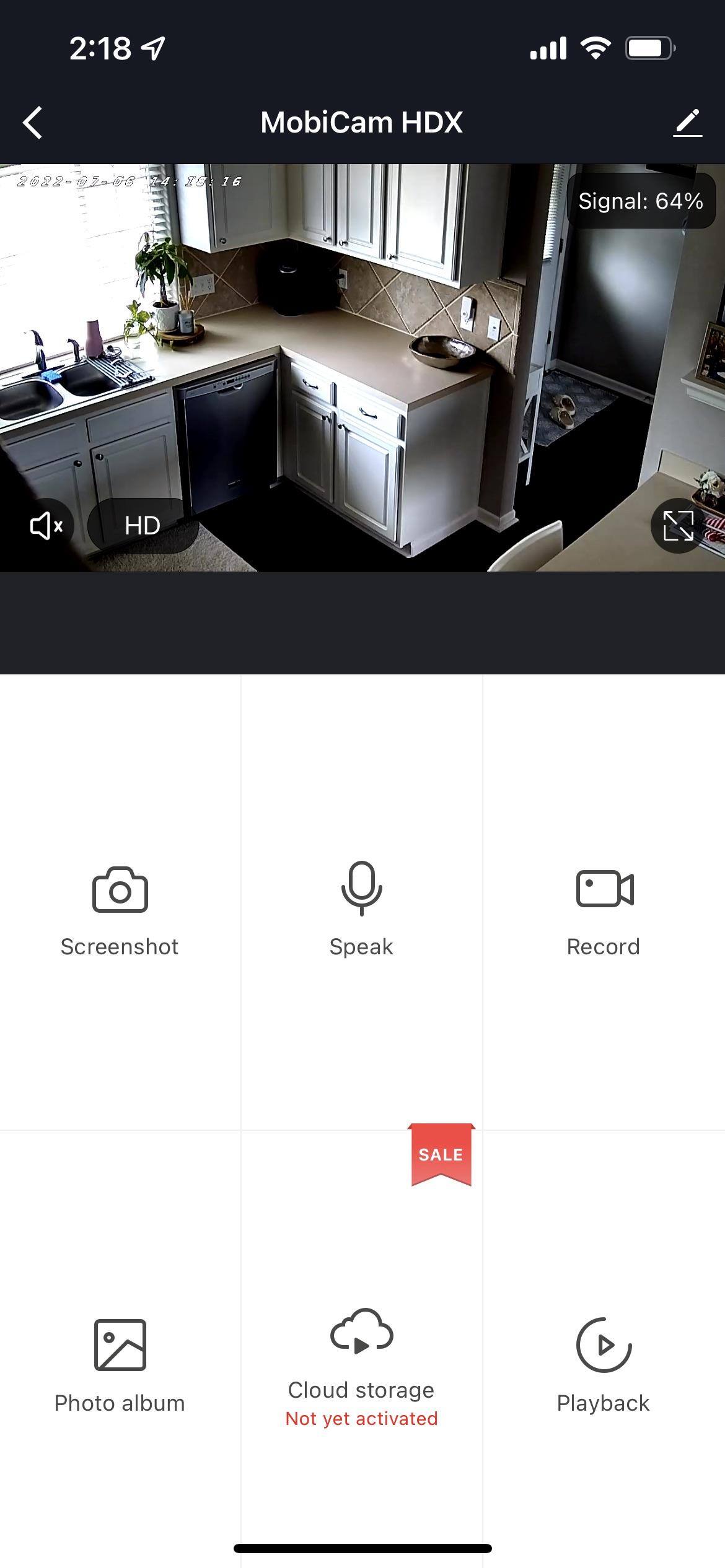
Task: Go back from MobiCam HDX
Action: [33, 123]
